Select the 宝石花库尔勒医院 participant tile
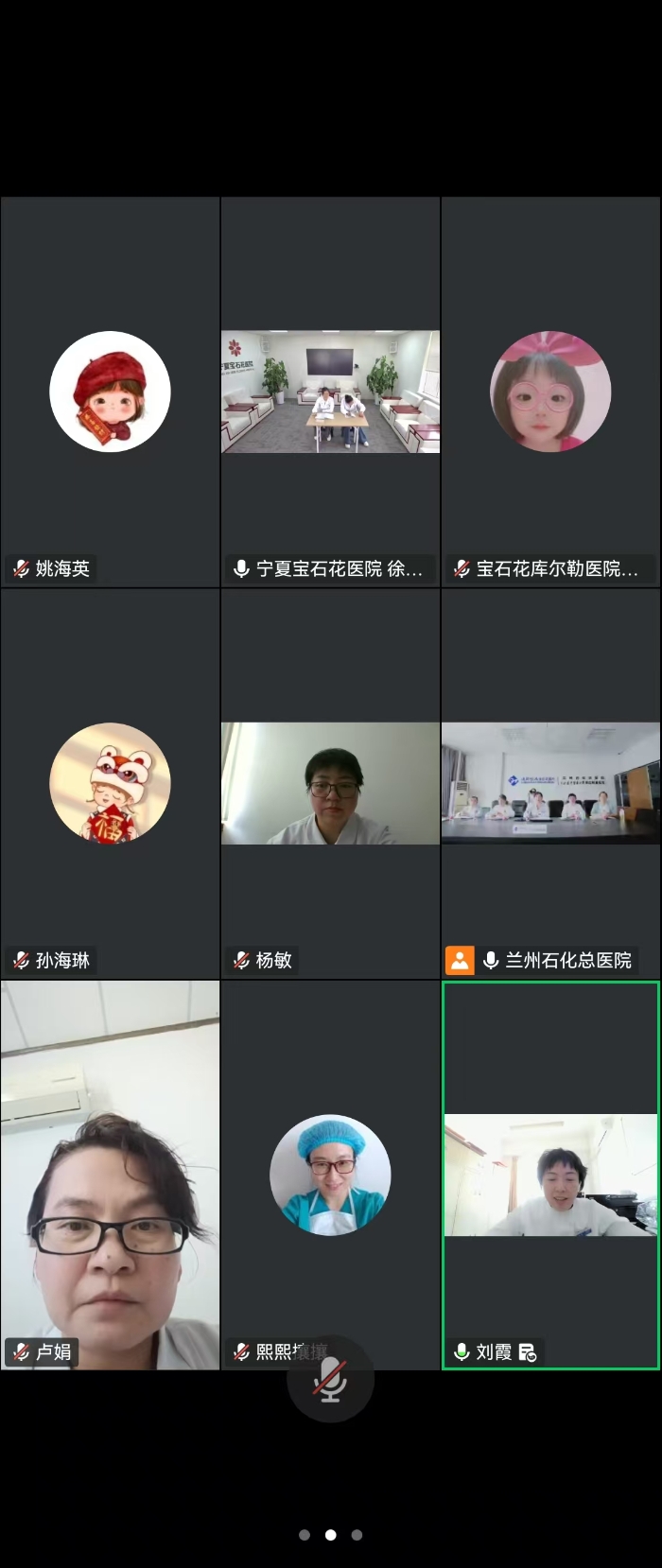Screen dimensions: 662x1568 550,392
